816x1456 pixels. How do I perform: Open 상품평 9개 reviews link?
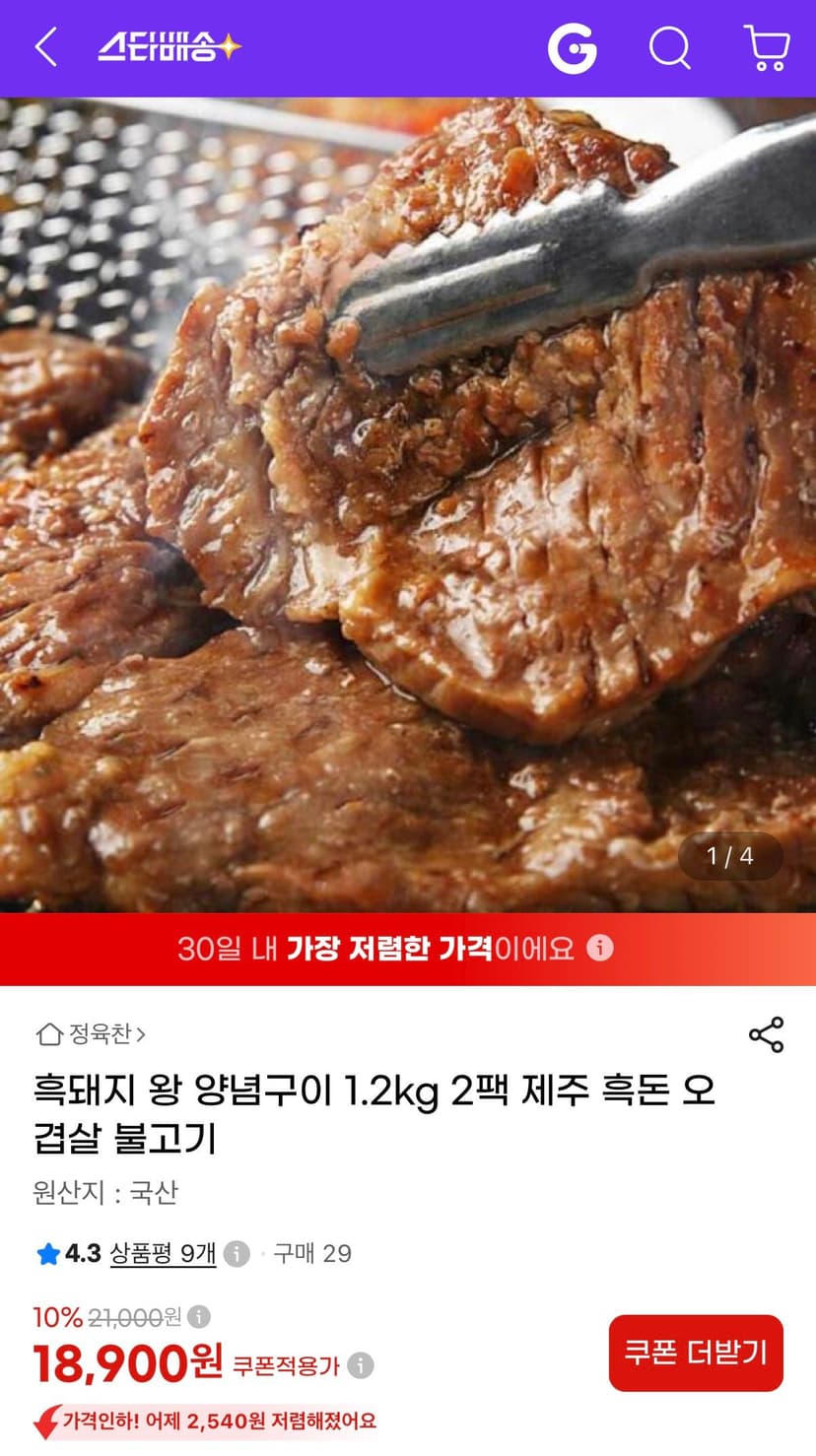coord(163,1253)
